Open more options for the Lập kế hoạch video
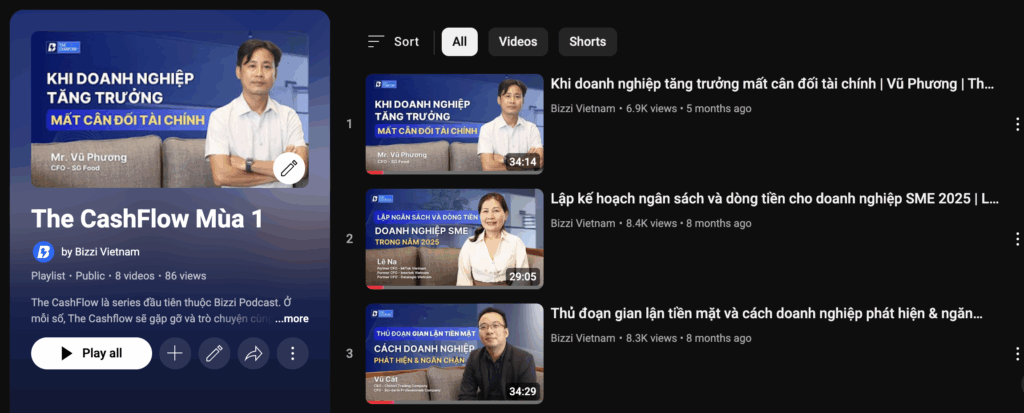 click(x=1017, y=239)
